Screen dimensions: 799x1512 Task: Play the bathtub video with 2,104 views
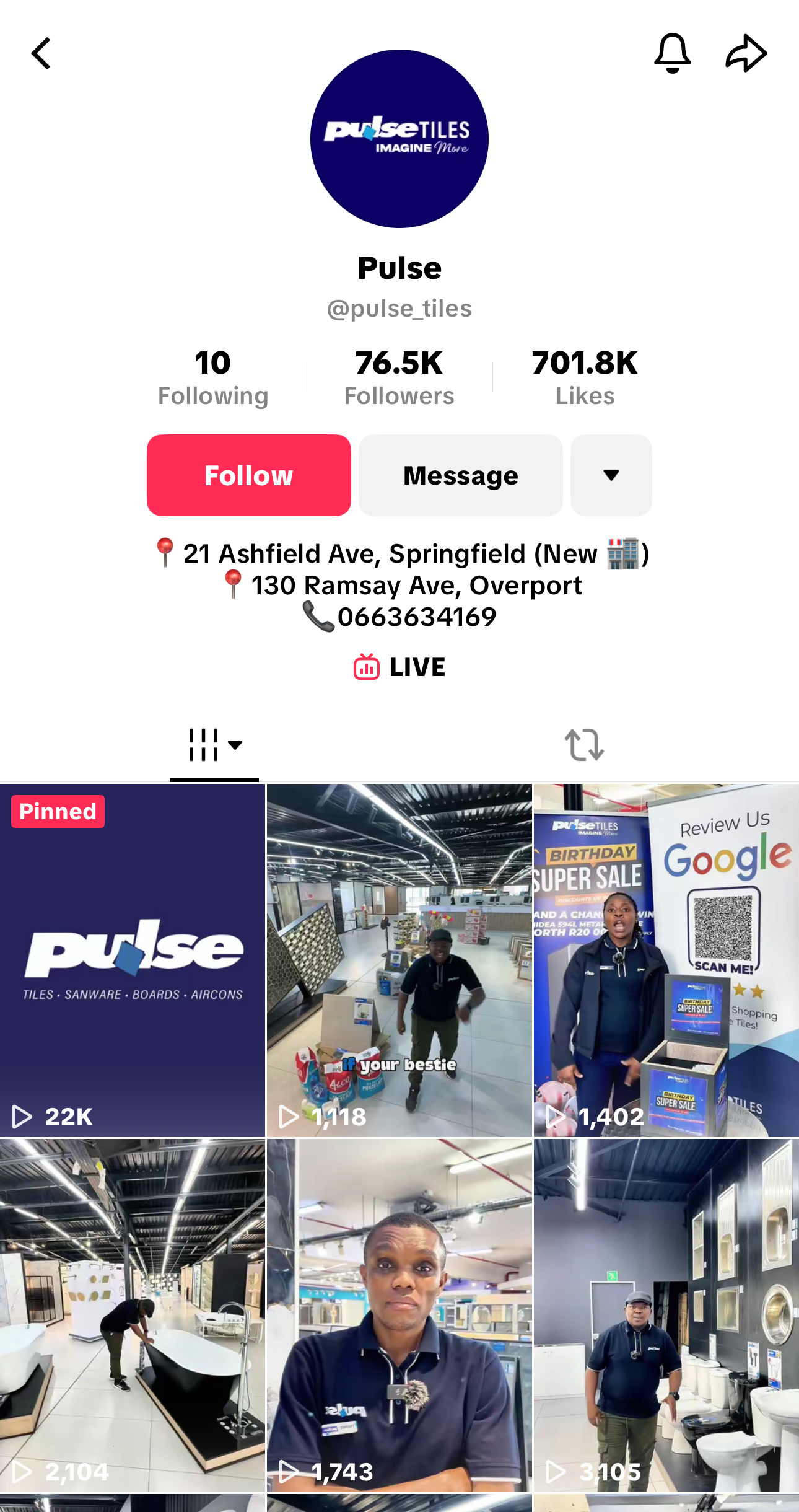133,1315
